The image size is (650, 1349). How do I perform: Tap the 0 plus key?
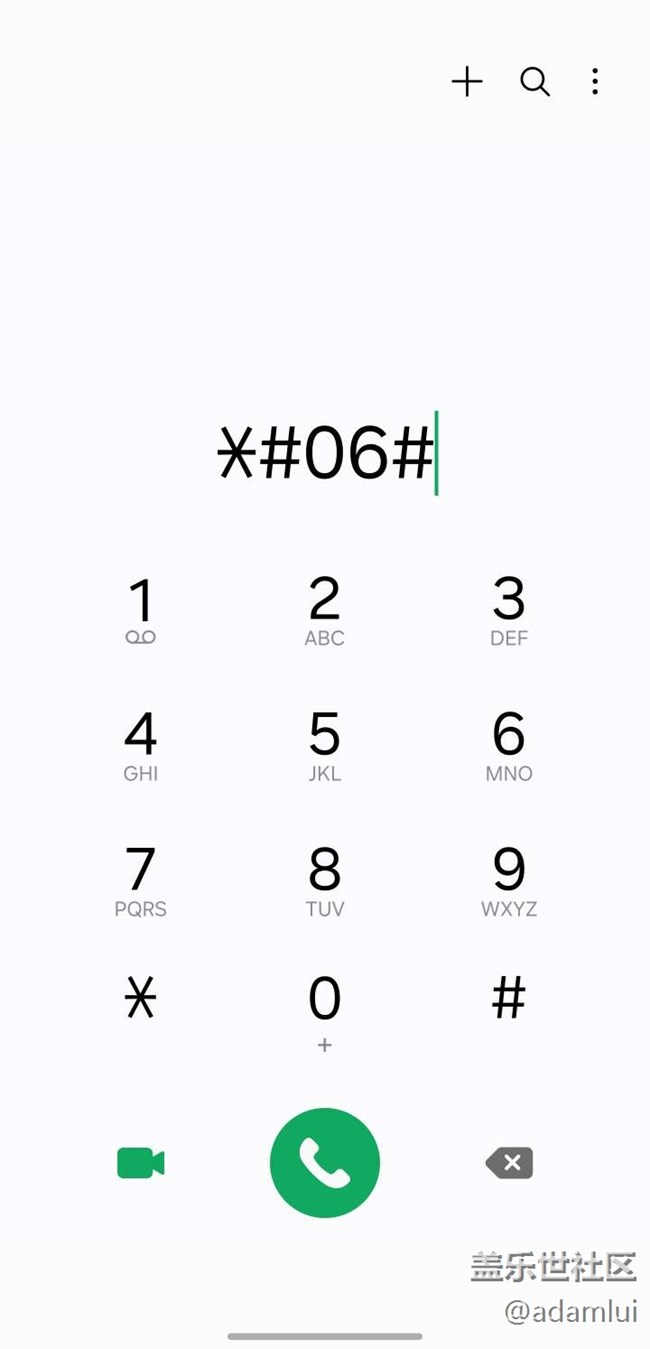pyautogui.click(x=325, y=1010)
